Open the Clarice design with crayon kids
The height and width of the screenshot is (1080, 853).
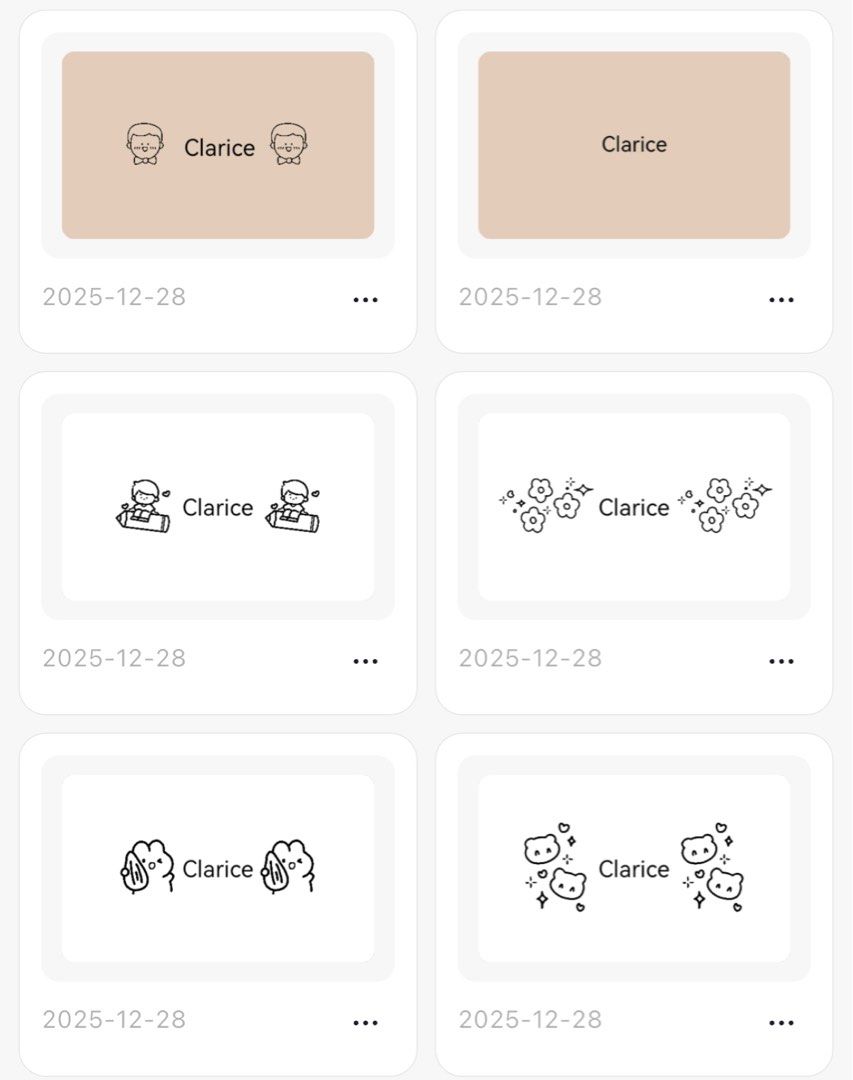click(218, 507)
